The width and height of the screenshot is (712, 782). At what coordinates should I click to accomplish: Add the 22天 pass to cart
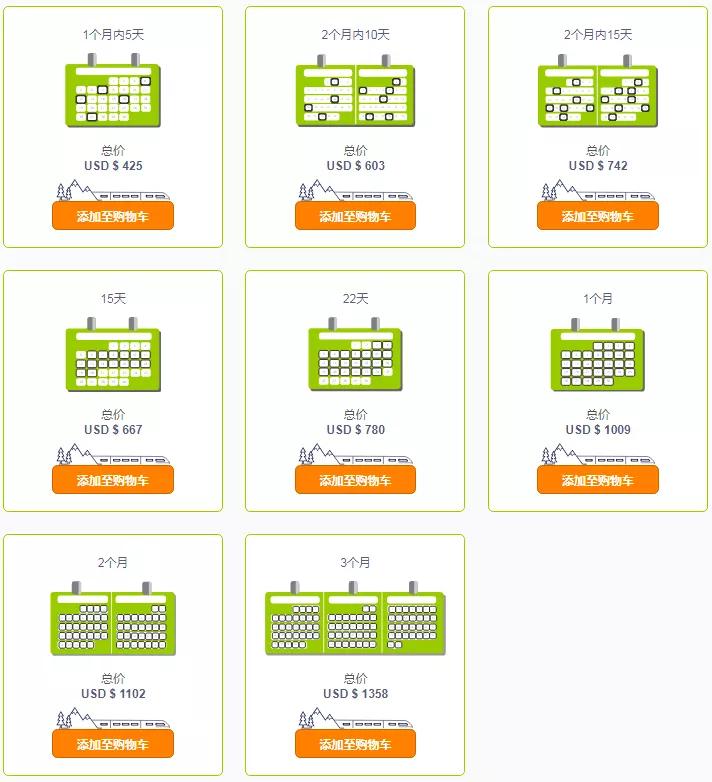[355, 480]
